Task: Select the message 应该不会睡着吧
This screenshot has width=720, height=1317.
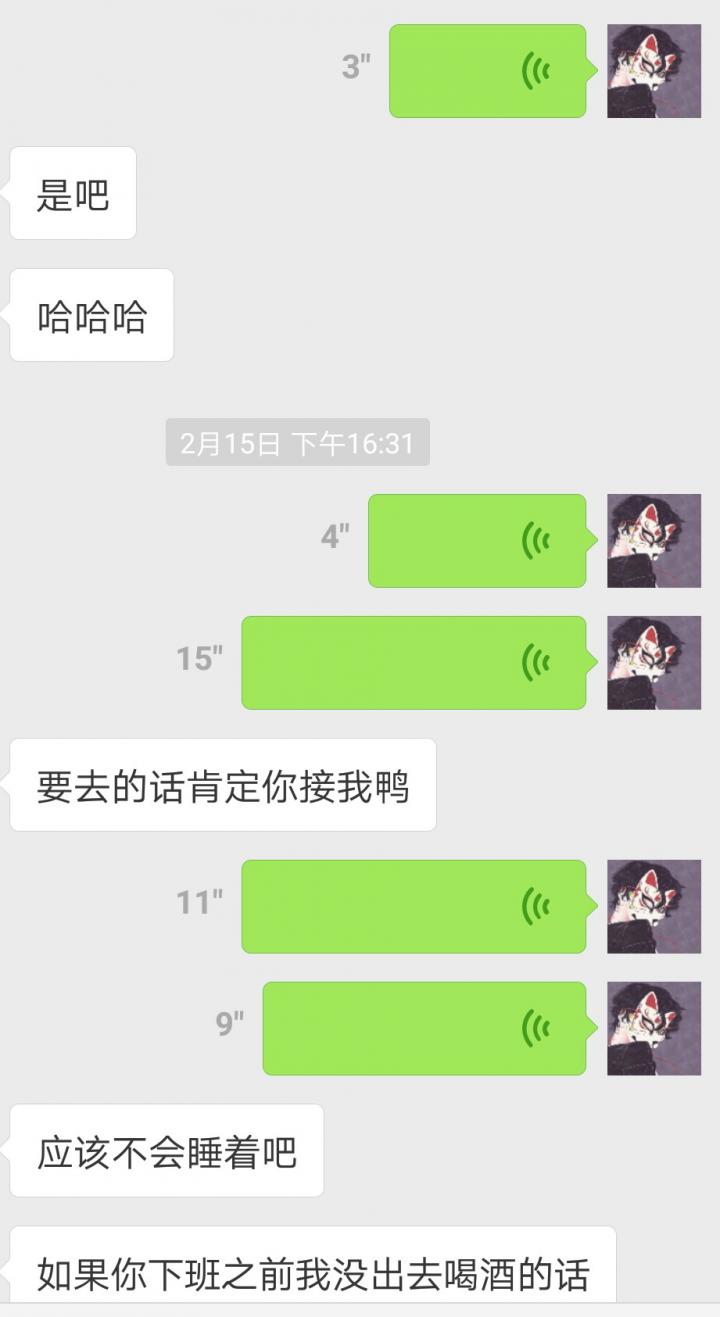Action: [x=166, y=1150]
